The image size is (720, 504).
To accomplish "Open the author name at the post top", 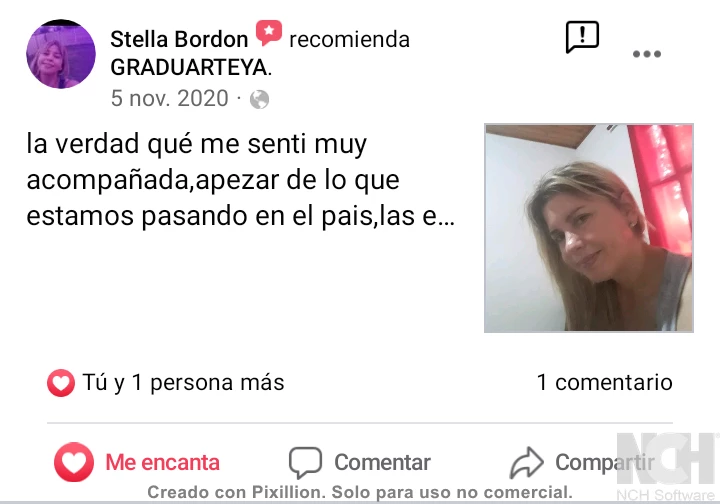I will coord(179,40).
